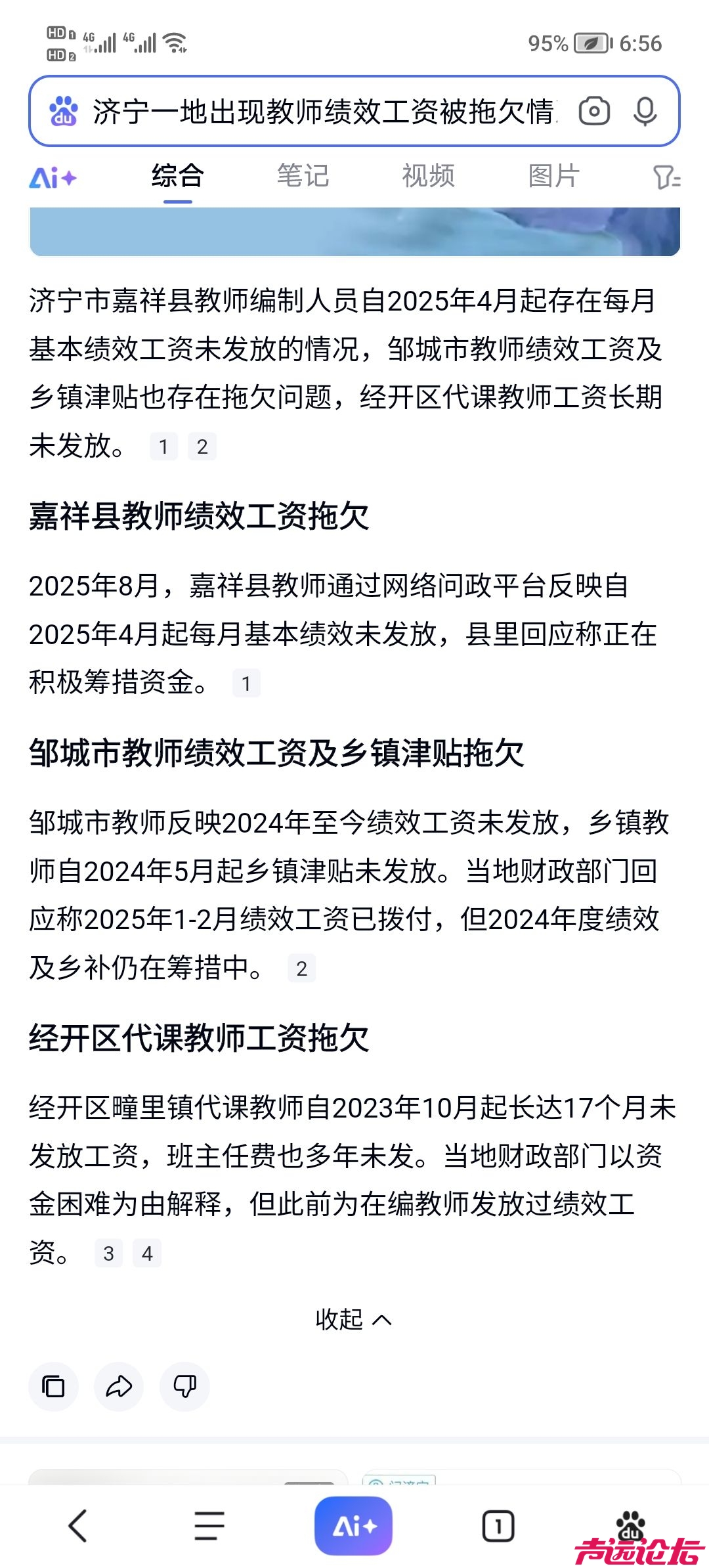Tap the center Ai+ button
This screenshot has height=1568, width=709.
coord(354,1526)
